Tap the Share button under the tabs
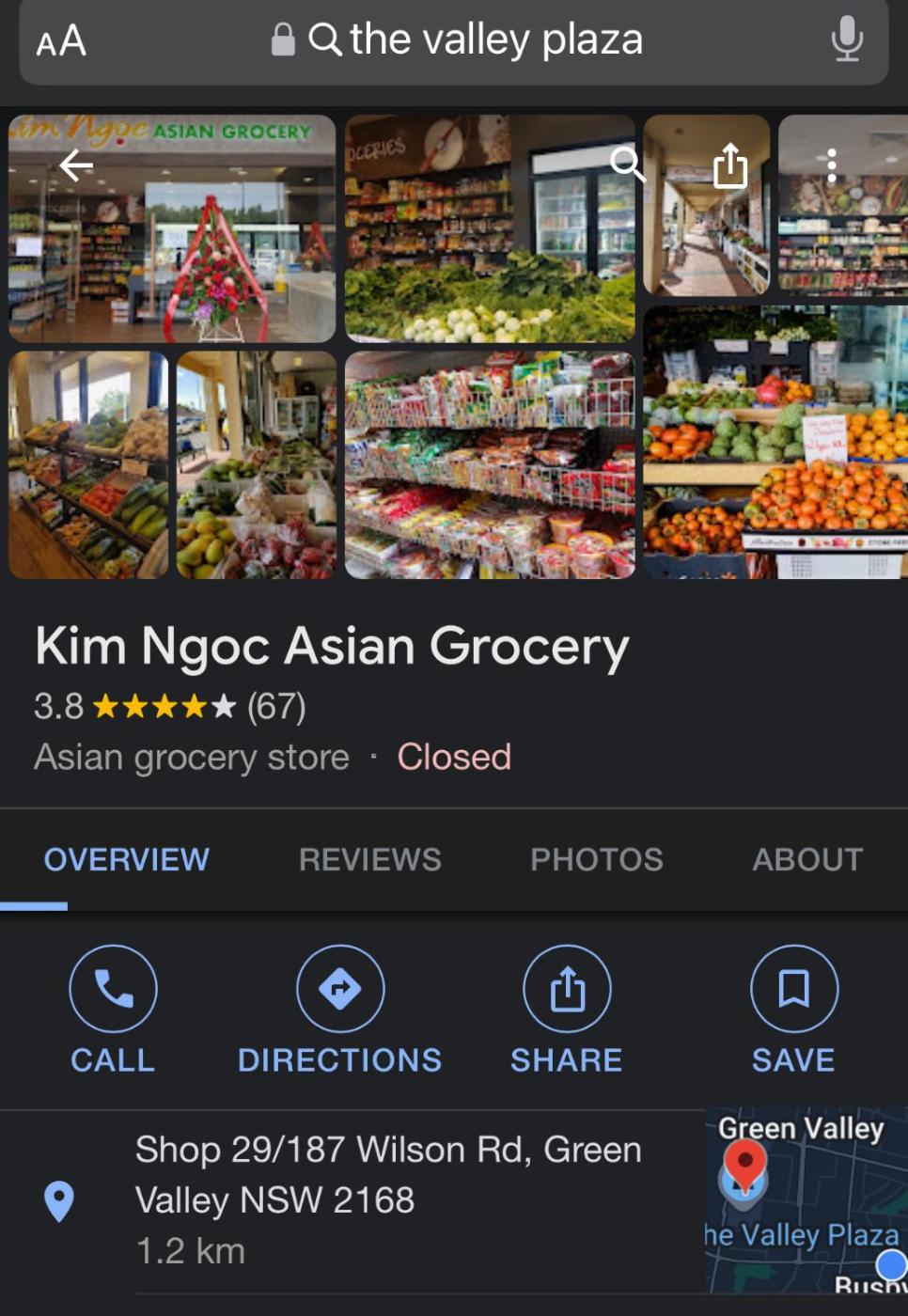This screenshot has height=1316, width=908. coord(566,1010)
